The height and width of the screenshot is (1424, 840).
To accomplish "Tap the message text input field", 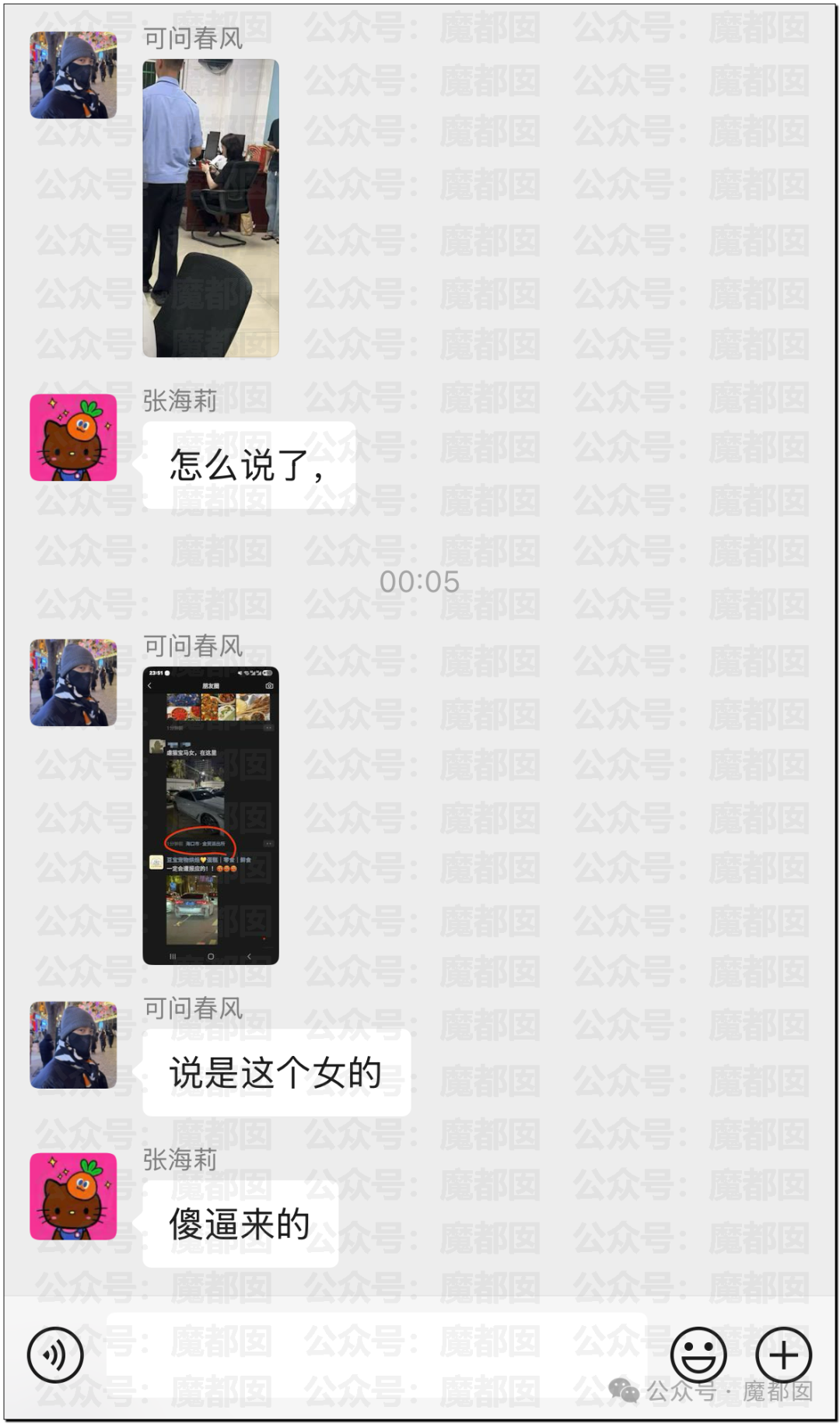I will tap(376, 1355).
